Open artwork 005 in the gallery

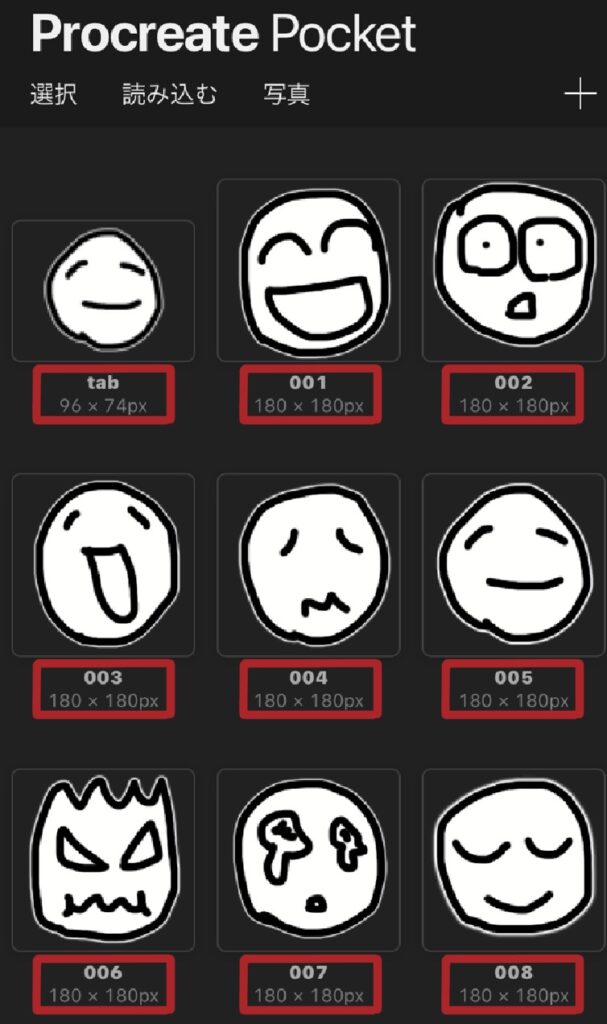511,565
